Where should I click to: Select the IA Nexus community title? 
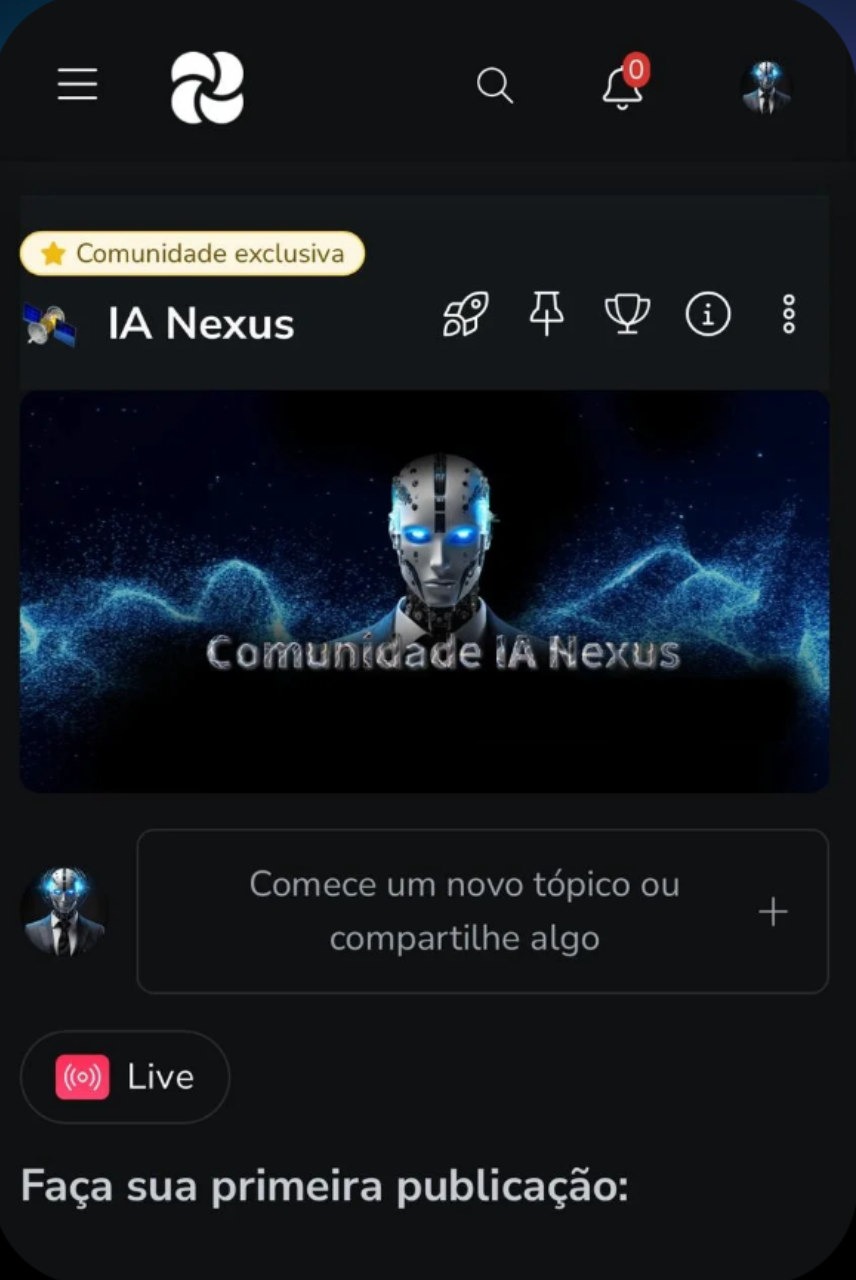point(200,322)
